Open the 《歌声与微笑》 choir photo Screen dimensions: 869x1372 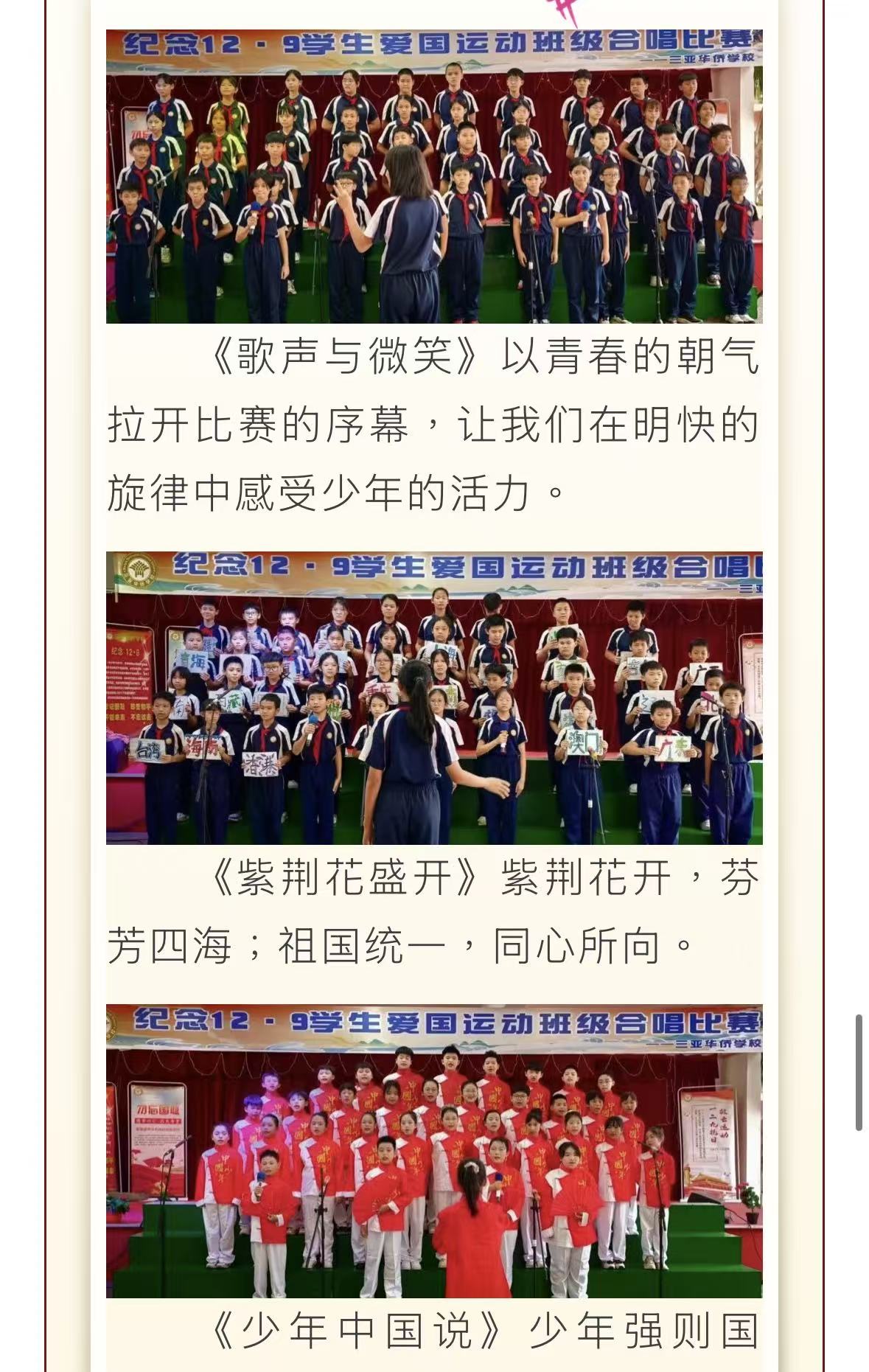pos(434,177)
